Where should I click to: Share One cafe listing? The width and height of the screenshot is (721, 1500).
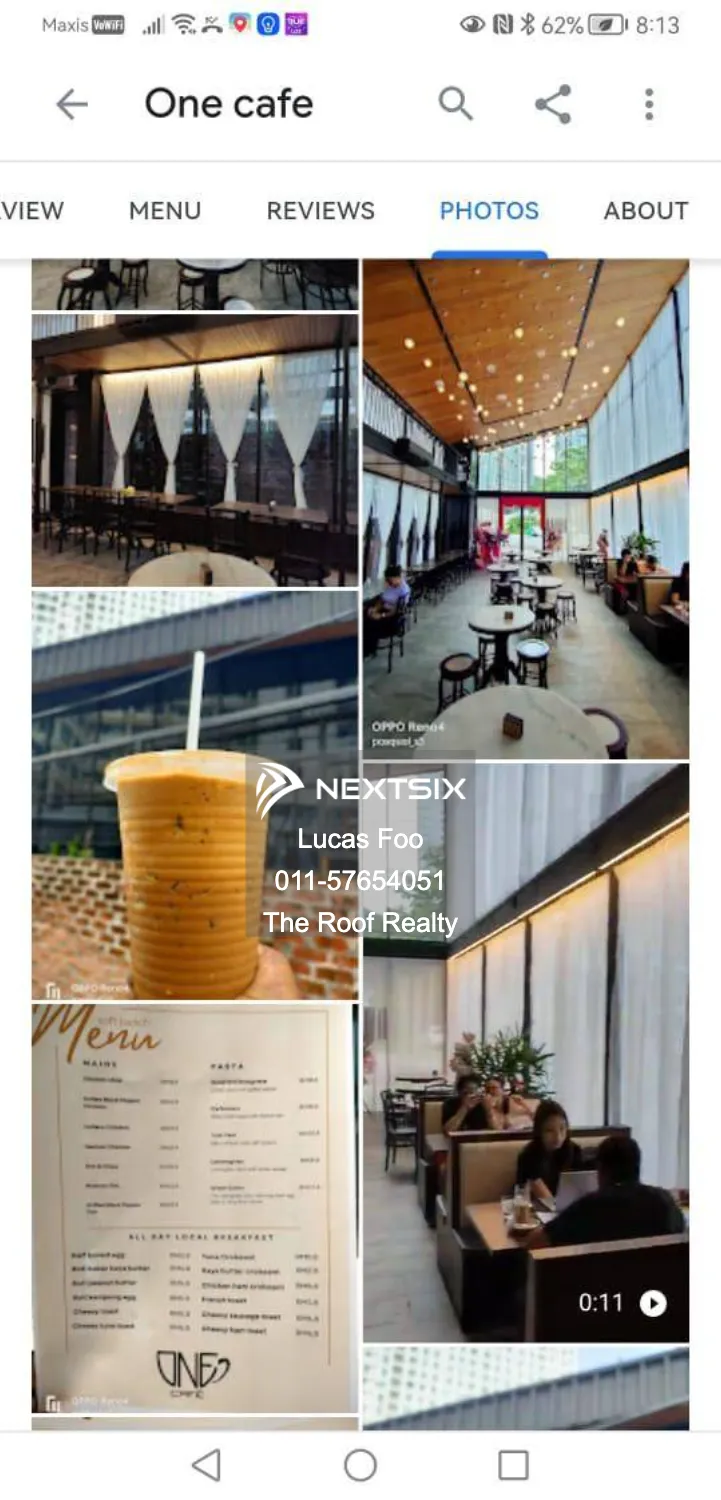point(552,104)
